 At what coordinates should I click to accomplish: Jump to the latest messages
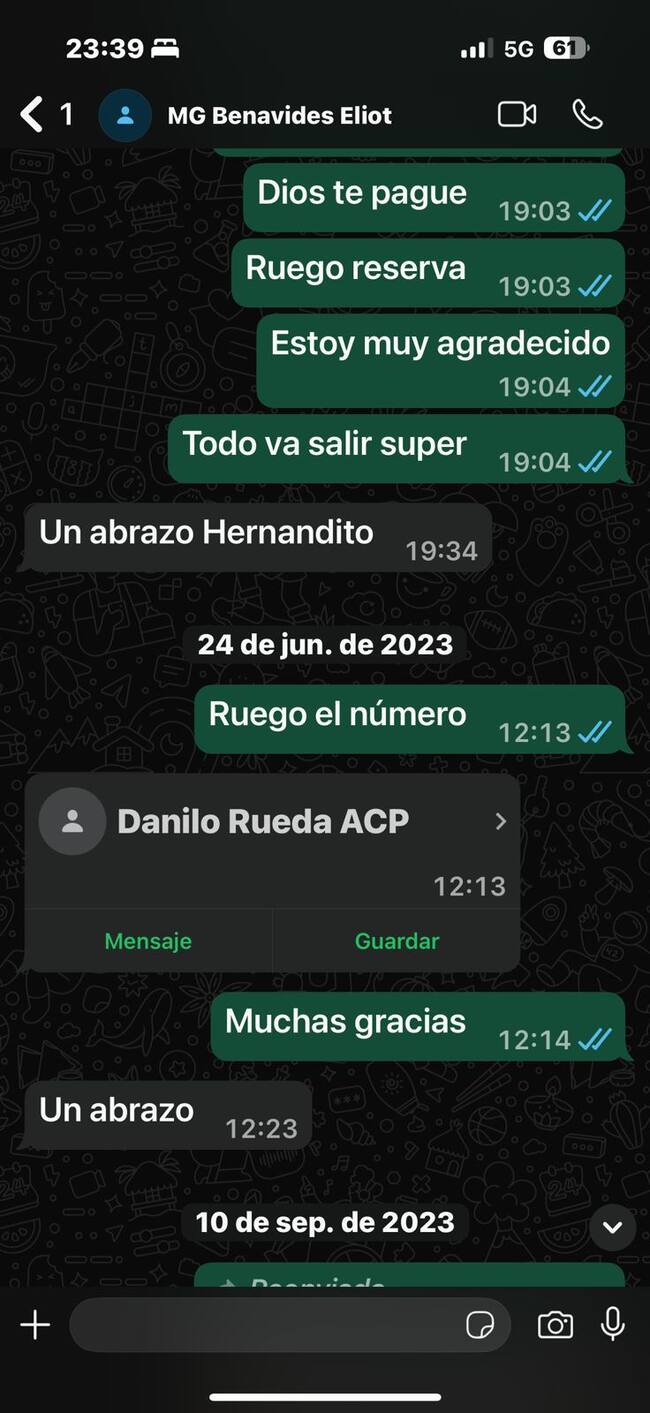pyautogui.click(x=612, y=1227)
